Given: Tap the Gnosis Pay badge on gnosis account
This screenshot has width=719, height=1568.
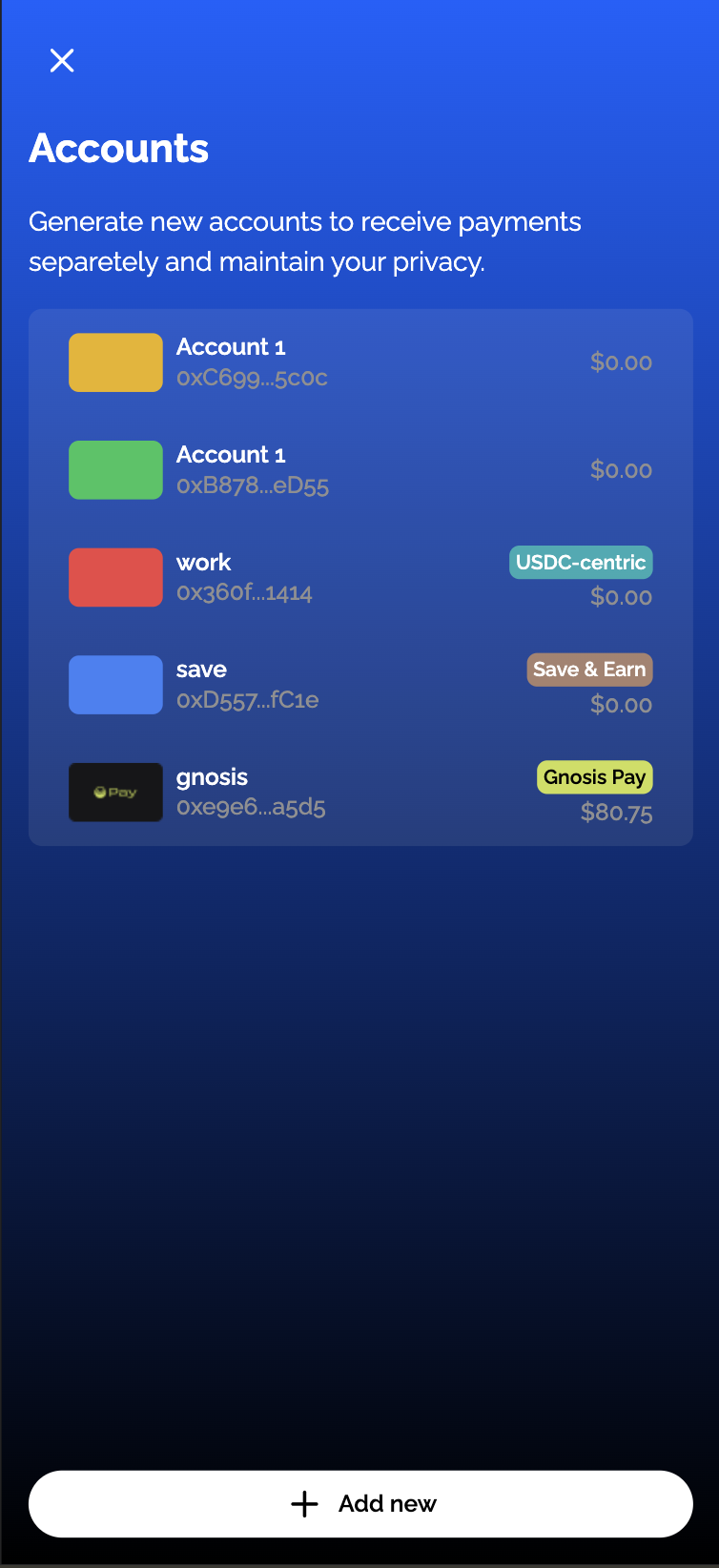Looking at the screenshot, I should tap(594, 776).
